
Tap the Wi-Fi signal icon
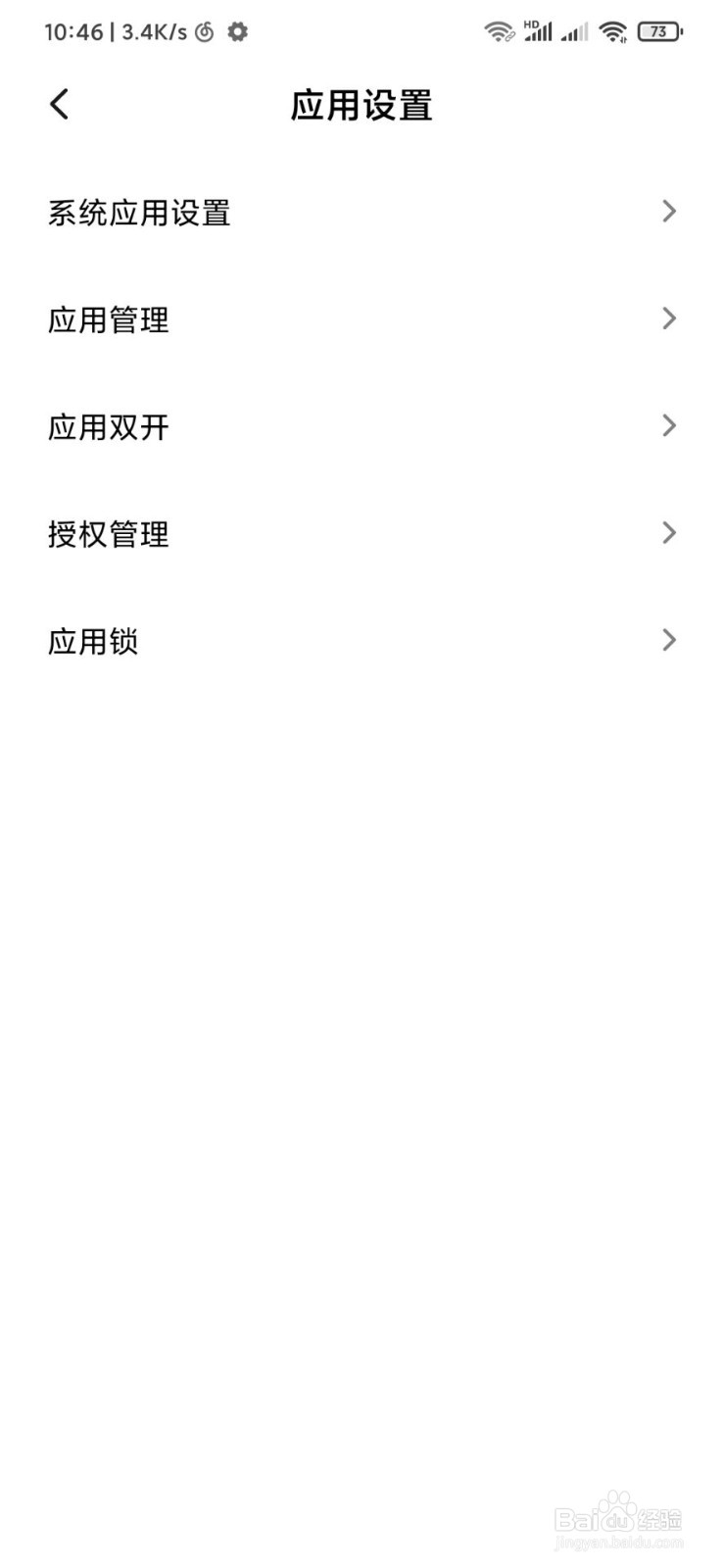(501, 31)
